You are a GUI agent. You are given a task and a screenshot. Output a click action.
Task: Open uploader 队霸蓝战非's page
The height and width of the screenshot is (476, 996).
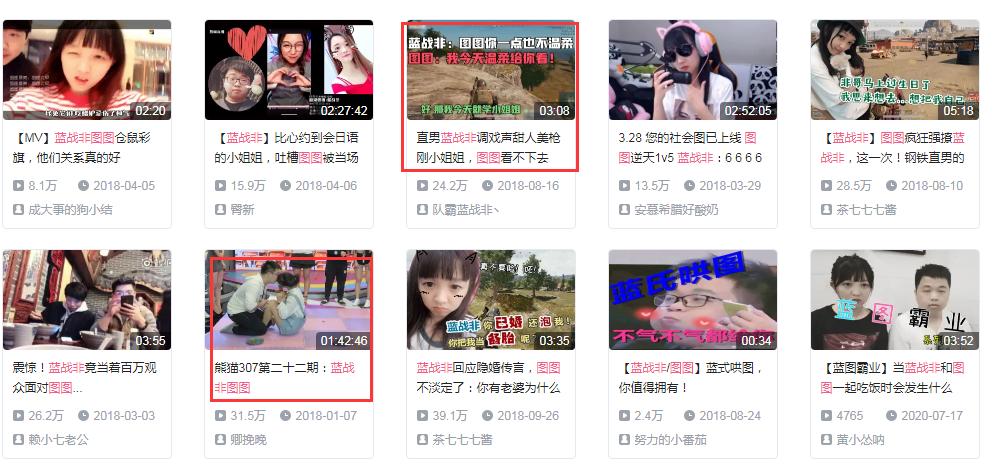pyautogui.click(x=467, y=209)
